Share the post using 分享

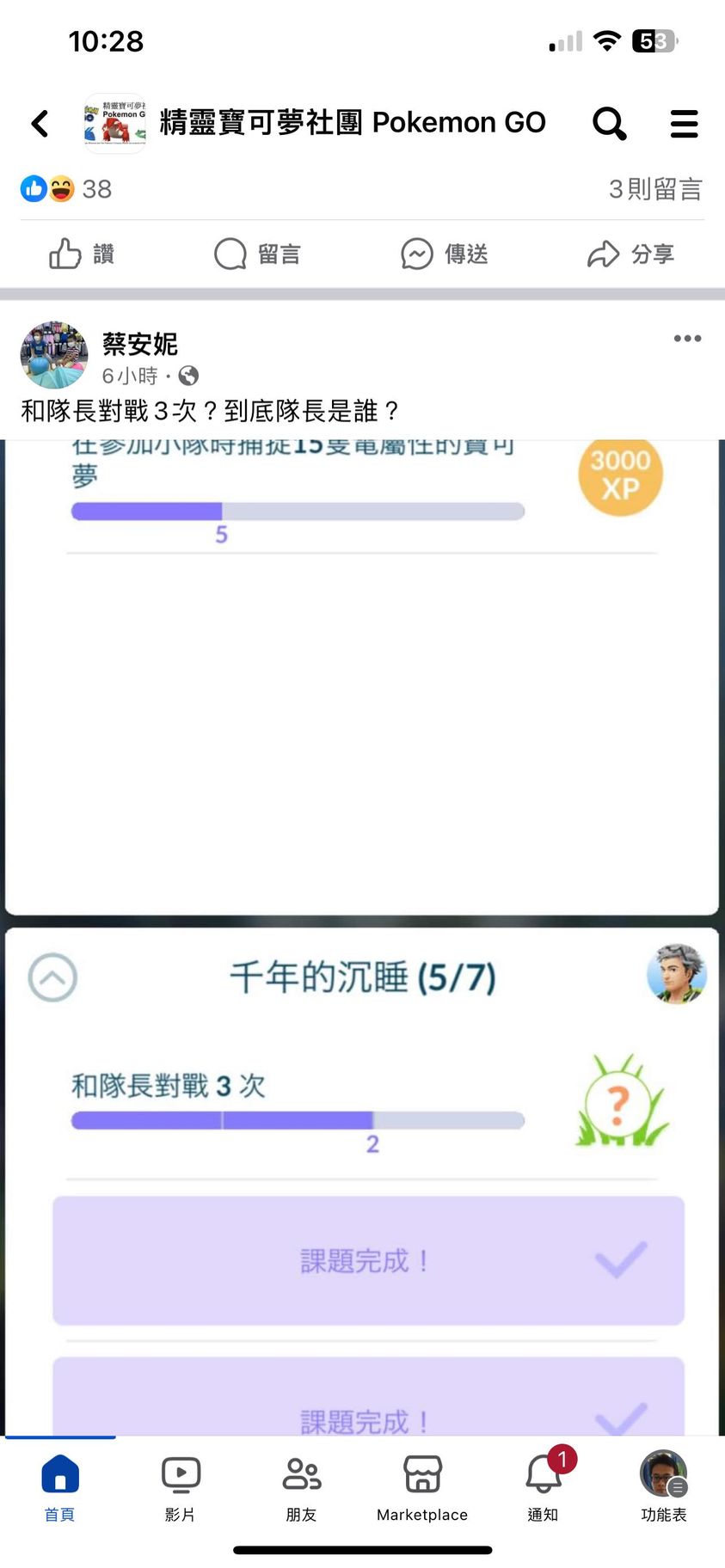coord(630,254)
